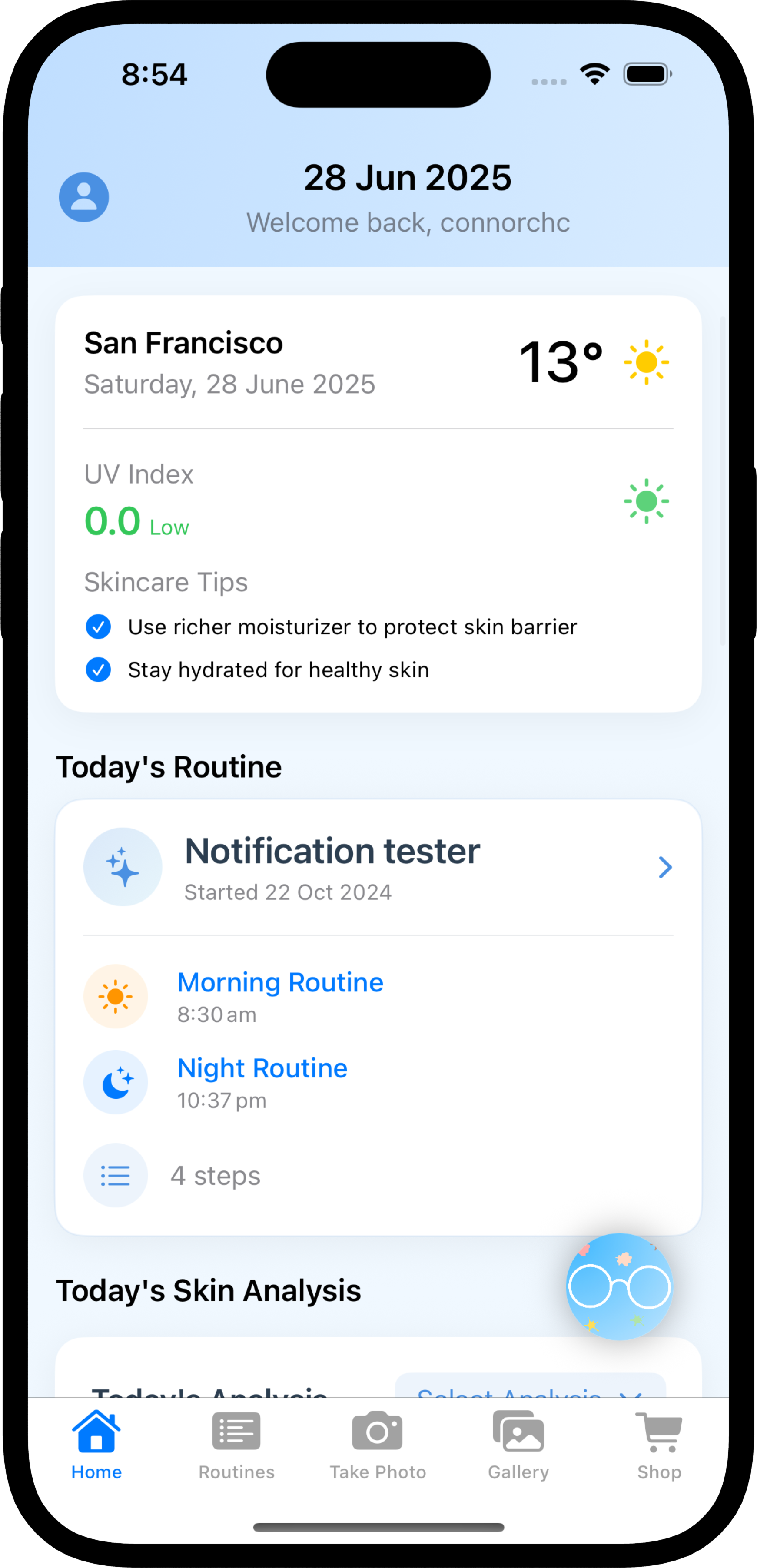
Task: Tap the floating glasses assistant button
Action: (x=619, y=1287)
